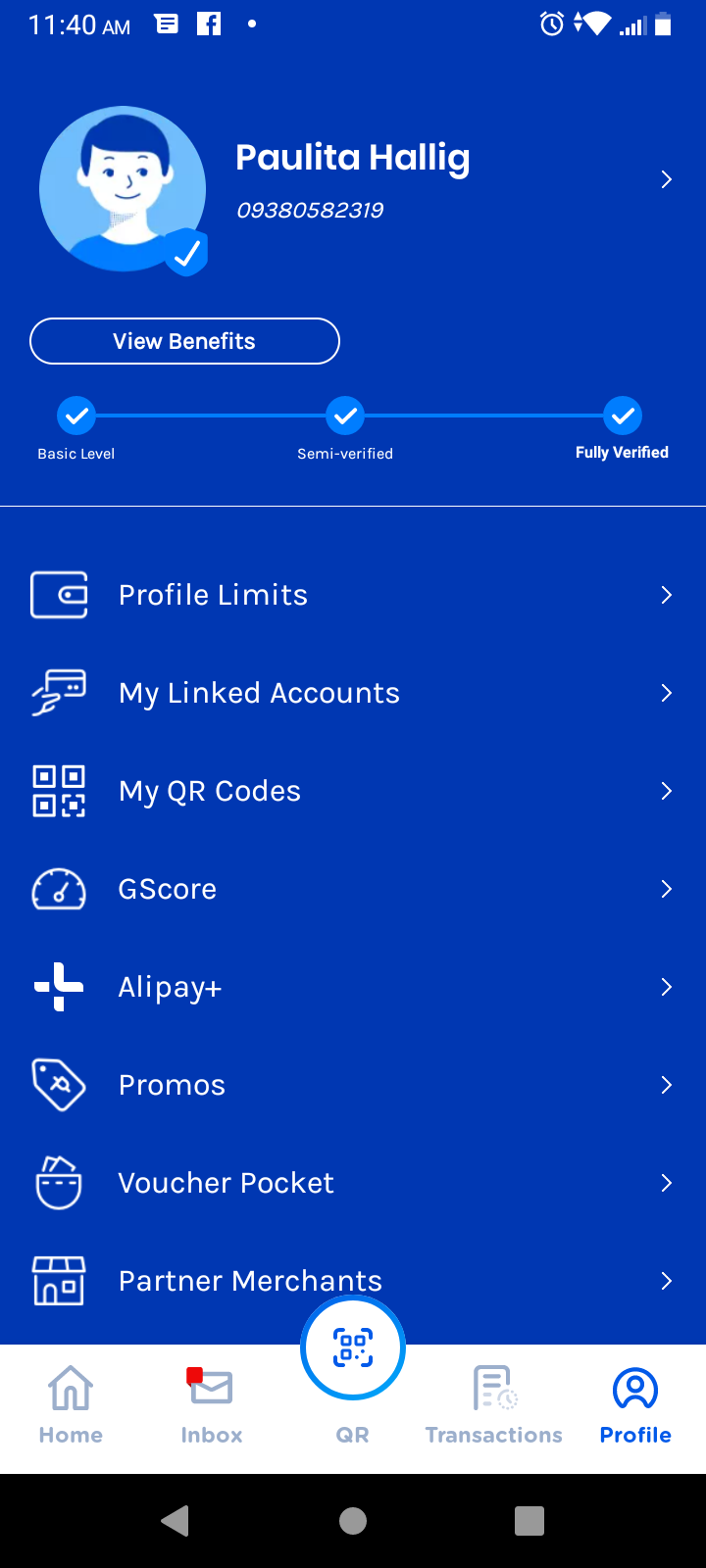Launch the QR scanner button
Screen dimensions: 706x1568
(x=353, y=1348)
